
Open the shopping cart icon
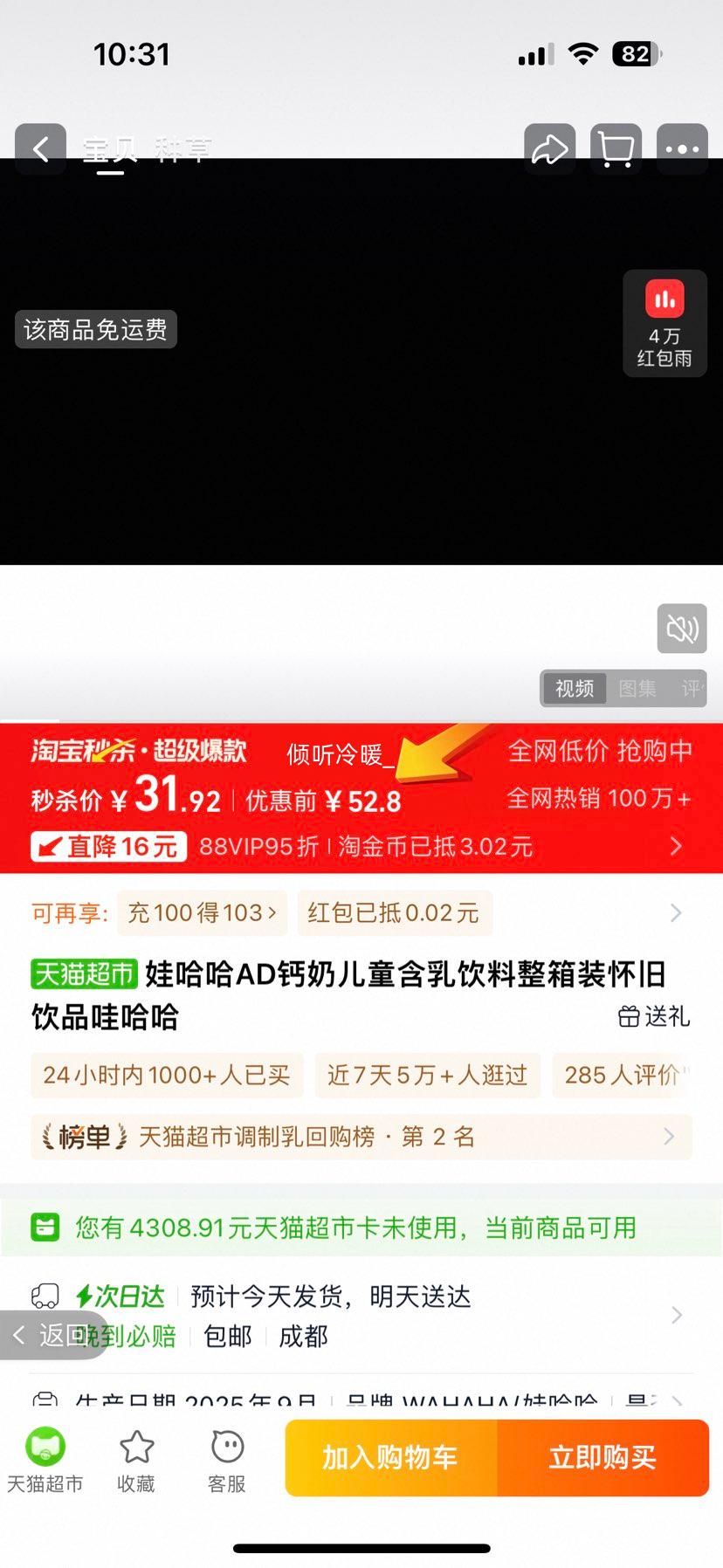(x=616, y=149)
